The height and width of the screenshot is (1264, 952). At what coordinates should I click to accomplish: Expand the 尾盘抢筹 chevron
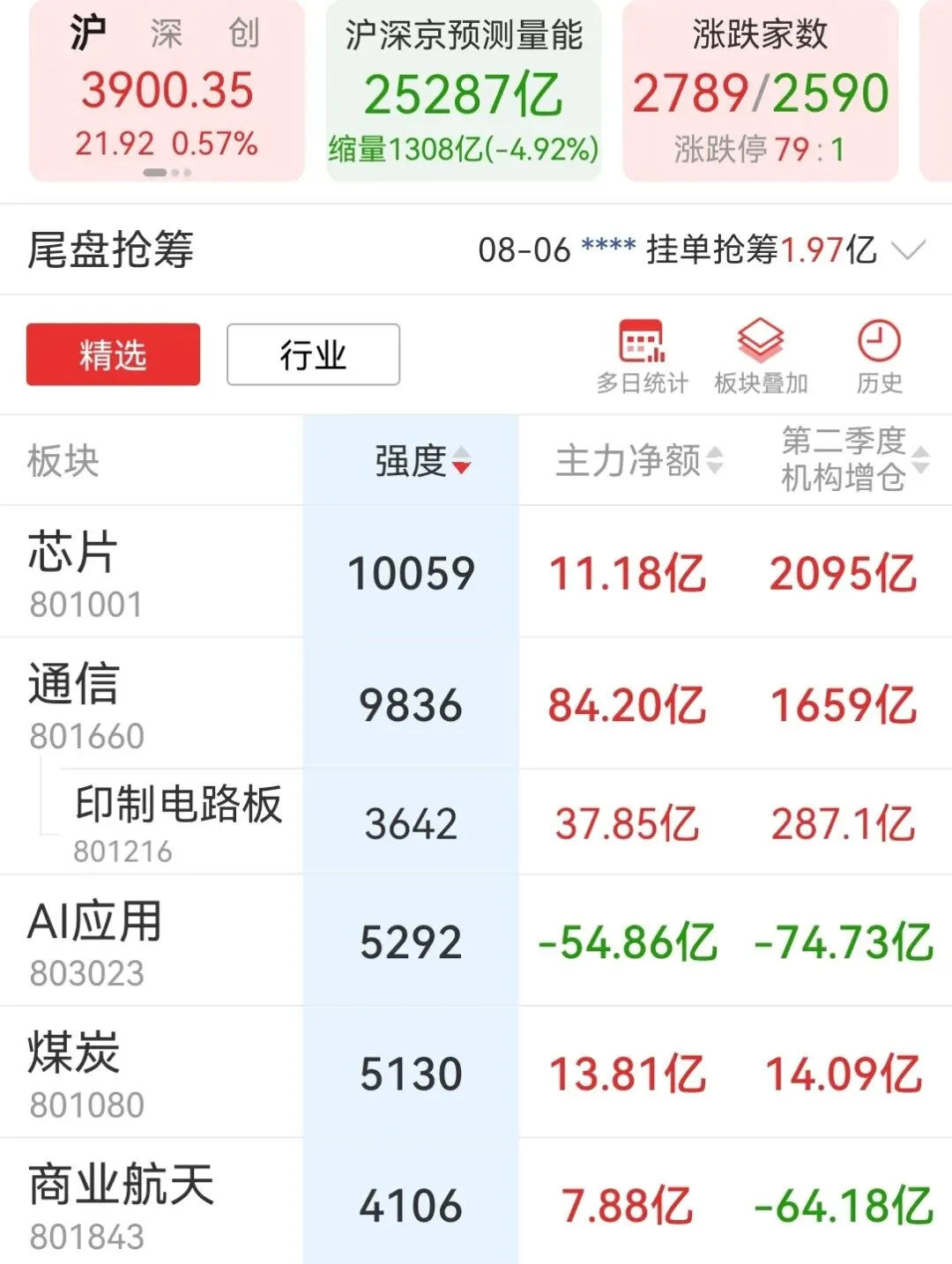[x=908, y=250]
